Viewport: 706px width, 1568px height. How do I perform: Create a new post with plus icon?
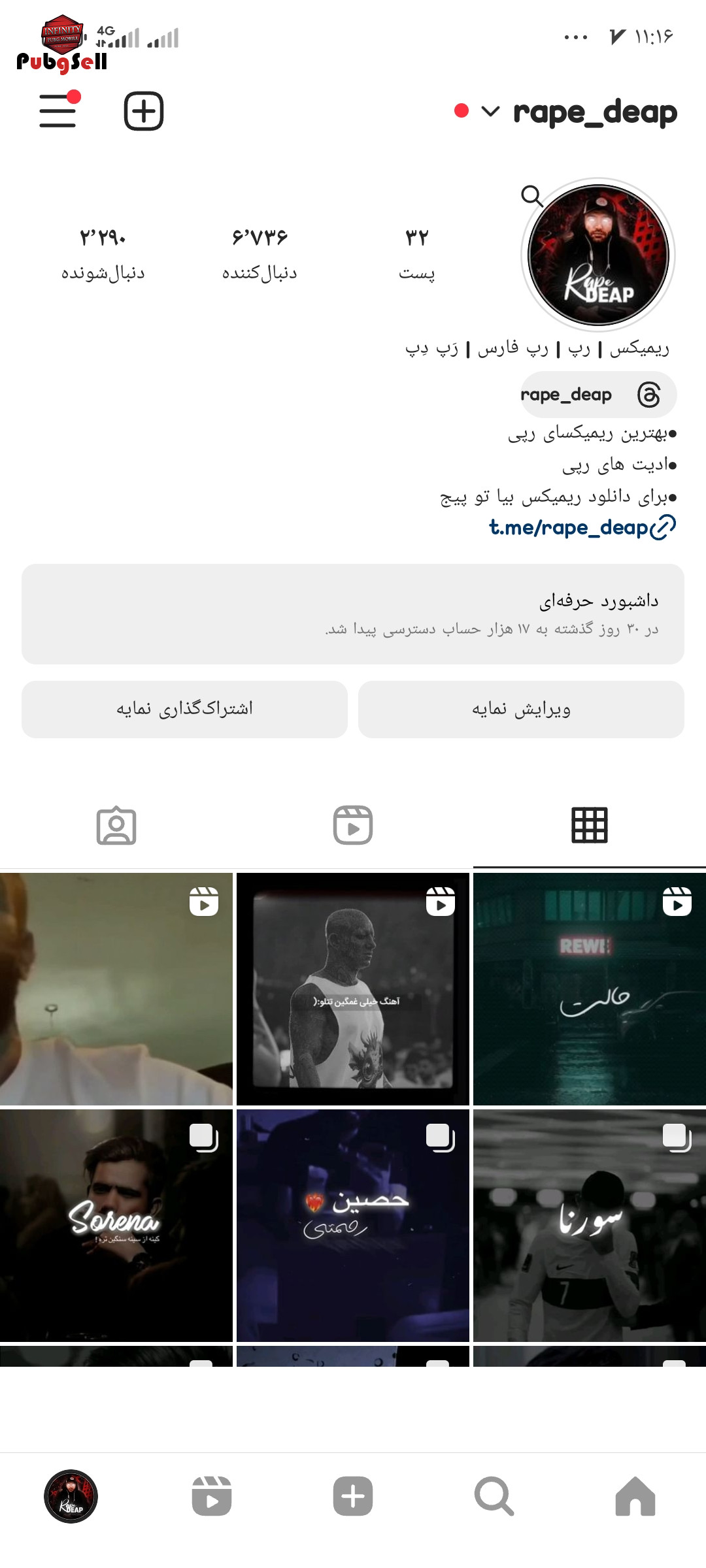[144, 111]
